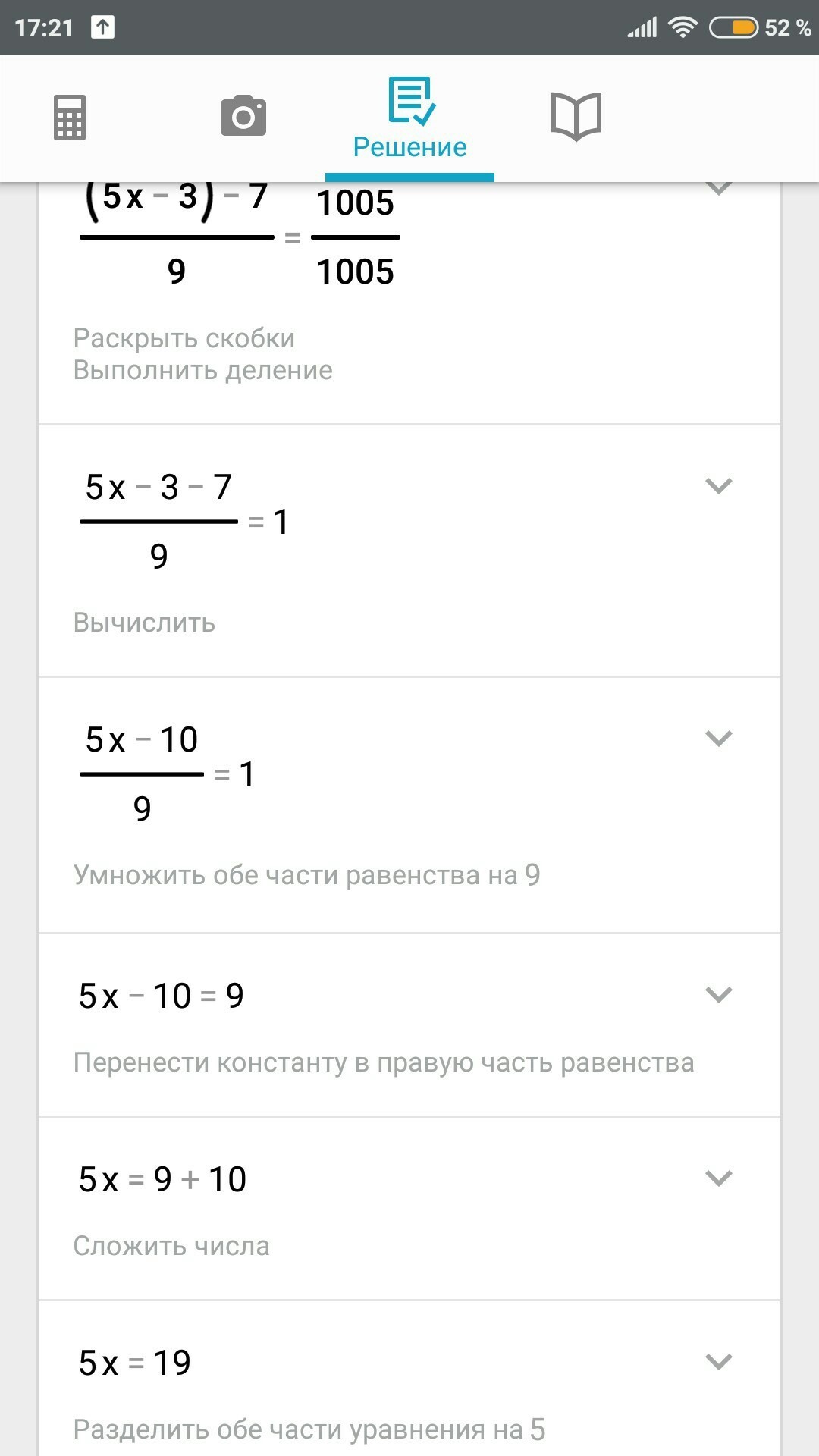Open the camera tab
Image resolution: width=819 pixels, height=1456 pixels.
pyautogui.click(x=243, y=116)
